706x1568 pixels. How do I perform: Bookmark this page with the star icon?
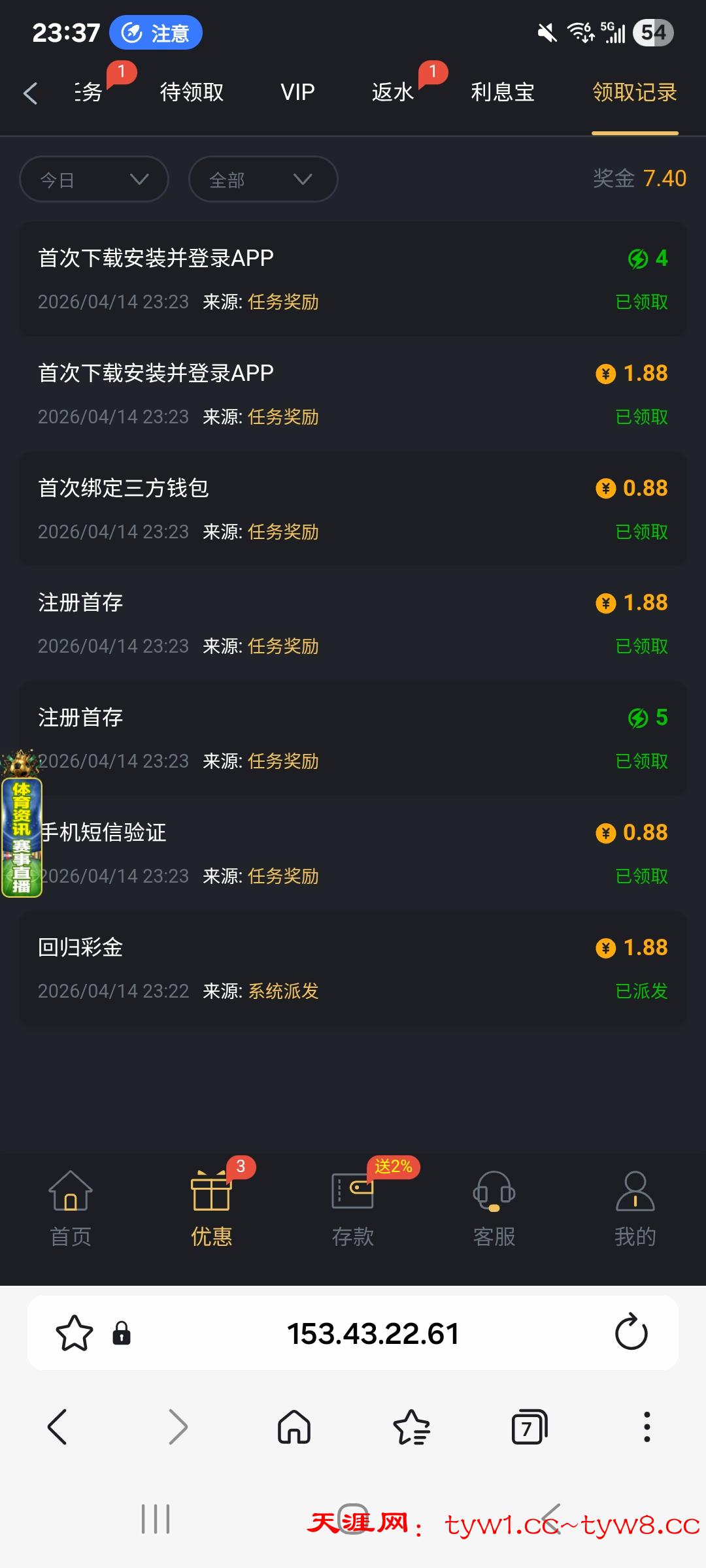point(75,1333)
